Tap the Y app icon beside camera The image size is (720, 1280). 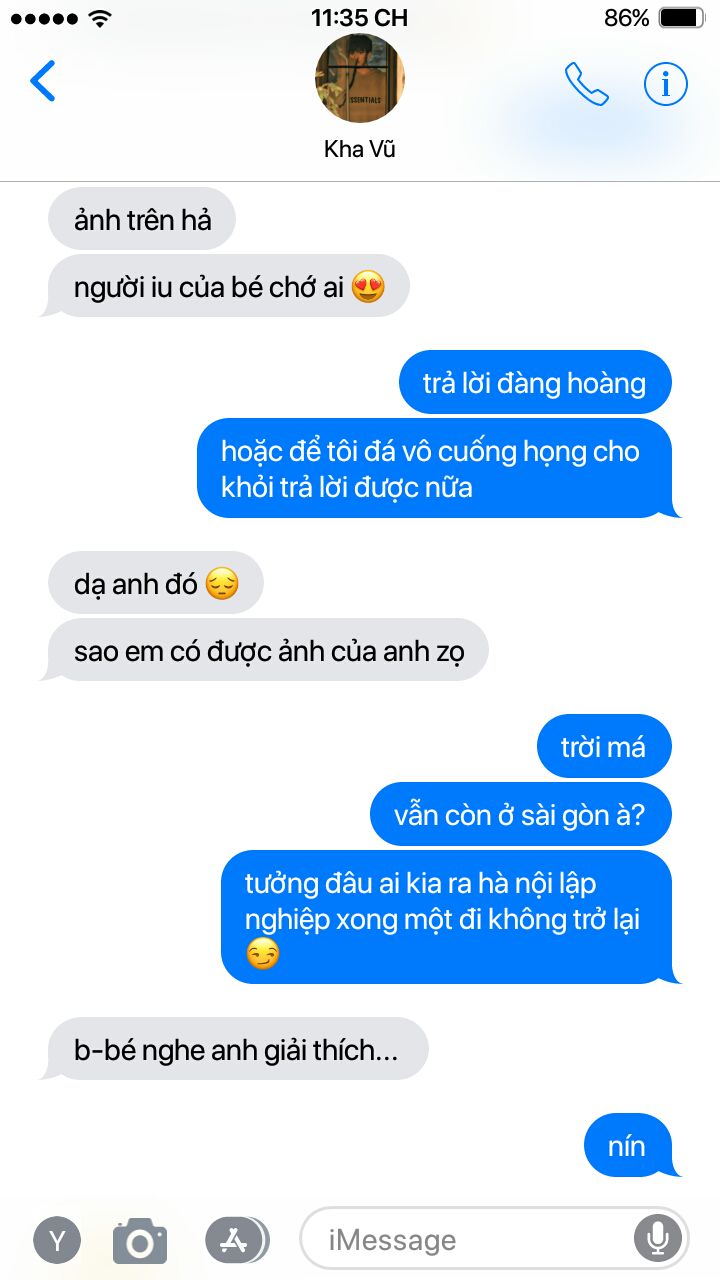click(57, 1241)
